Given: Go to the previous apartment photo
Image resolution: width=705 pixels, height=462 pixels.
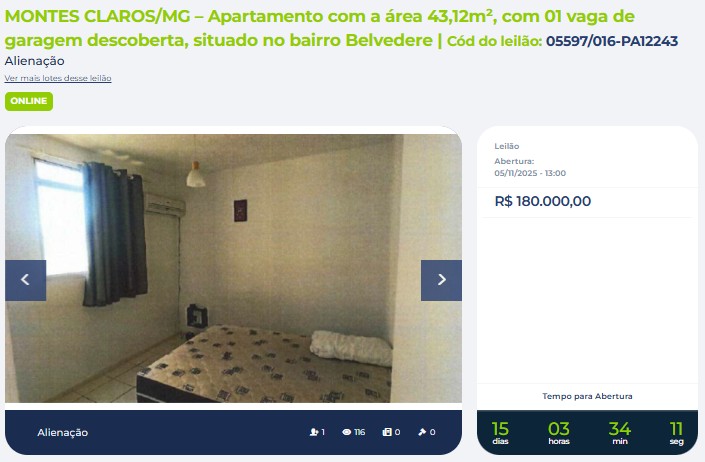Looking at the screenshot, I should click(25, 280).
